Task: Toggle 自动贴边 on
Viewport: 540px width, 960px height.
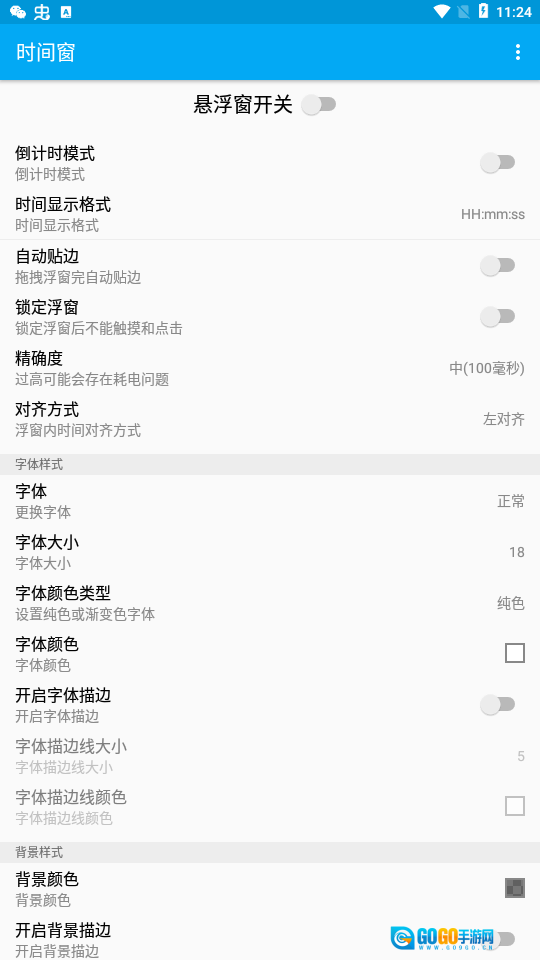Action: 497,266
